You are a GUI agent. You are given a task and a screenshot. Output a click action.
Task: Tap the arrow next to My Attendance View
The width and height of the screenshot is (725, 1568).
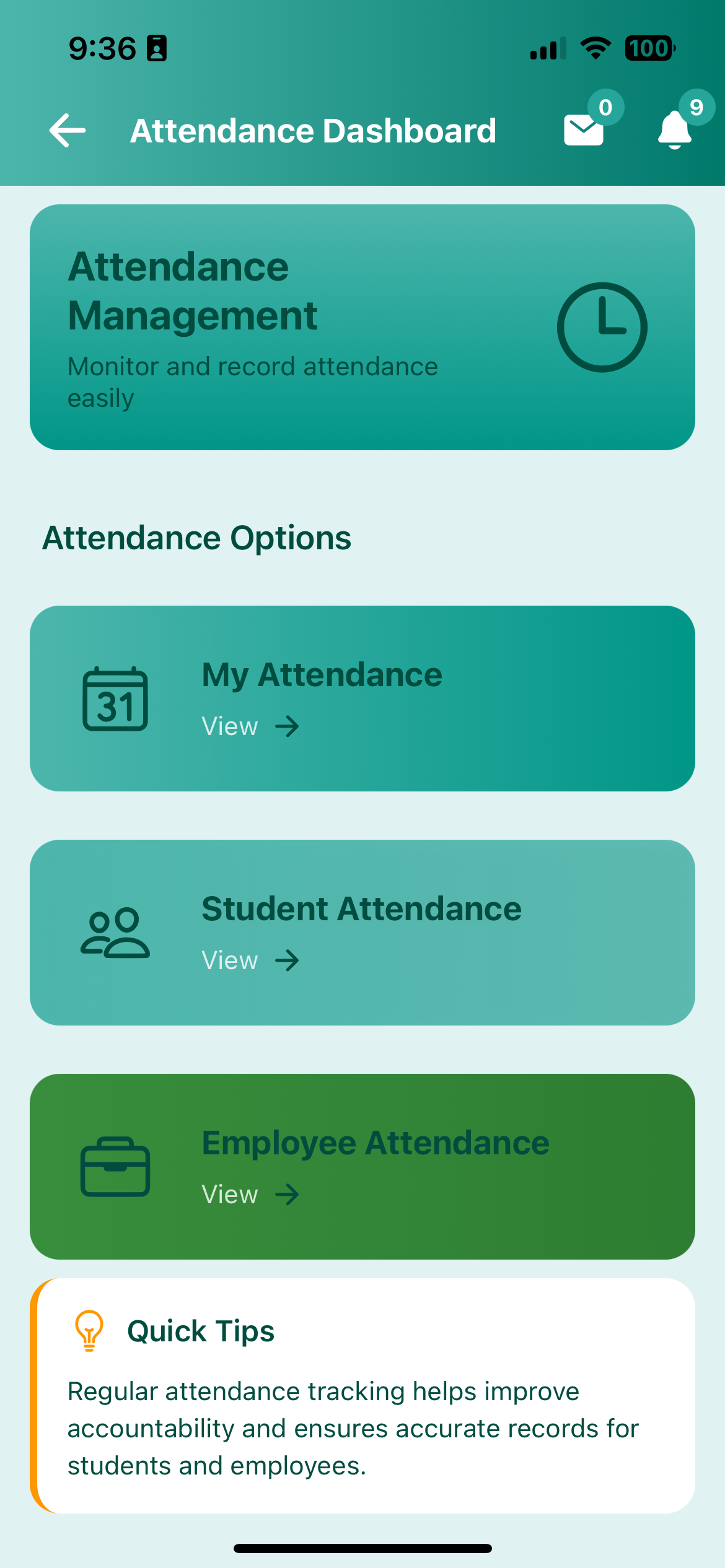coord(288,726)
